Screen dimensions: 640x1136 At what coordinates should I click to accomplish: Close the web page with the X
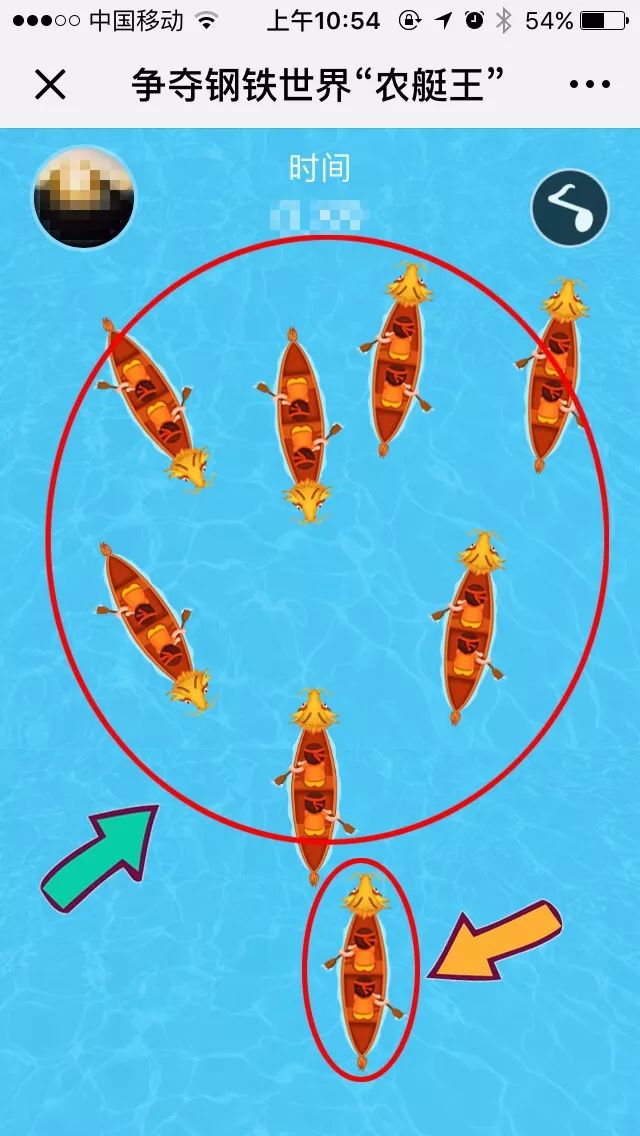pos(49,85)
